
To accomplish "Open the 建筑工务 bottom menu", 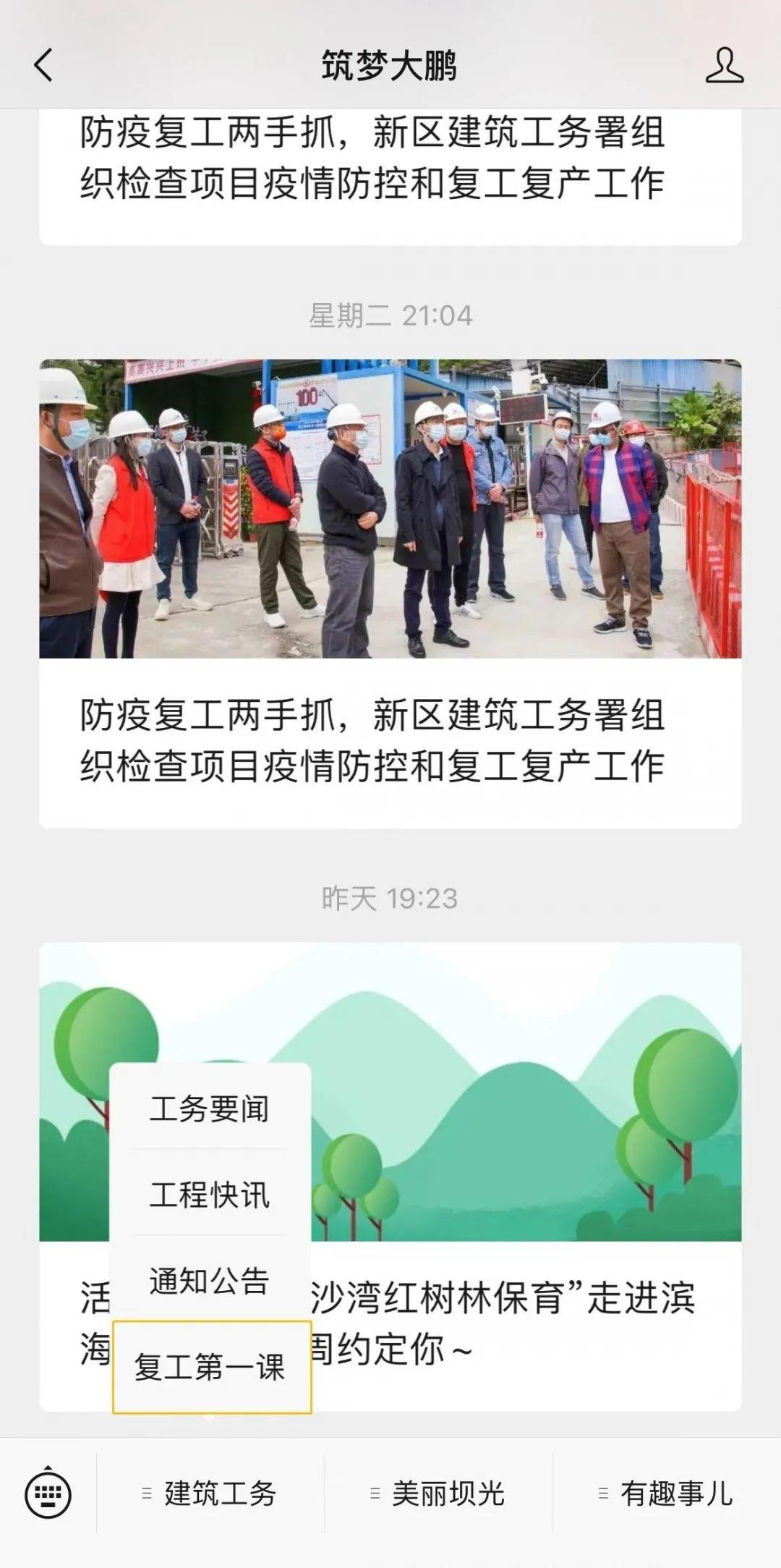I will (x=210, y=1493).
